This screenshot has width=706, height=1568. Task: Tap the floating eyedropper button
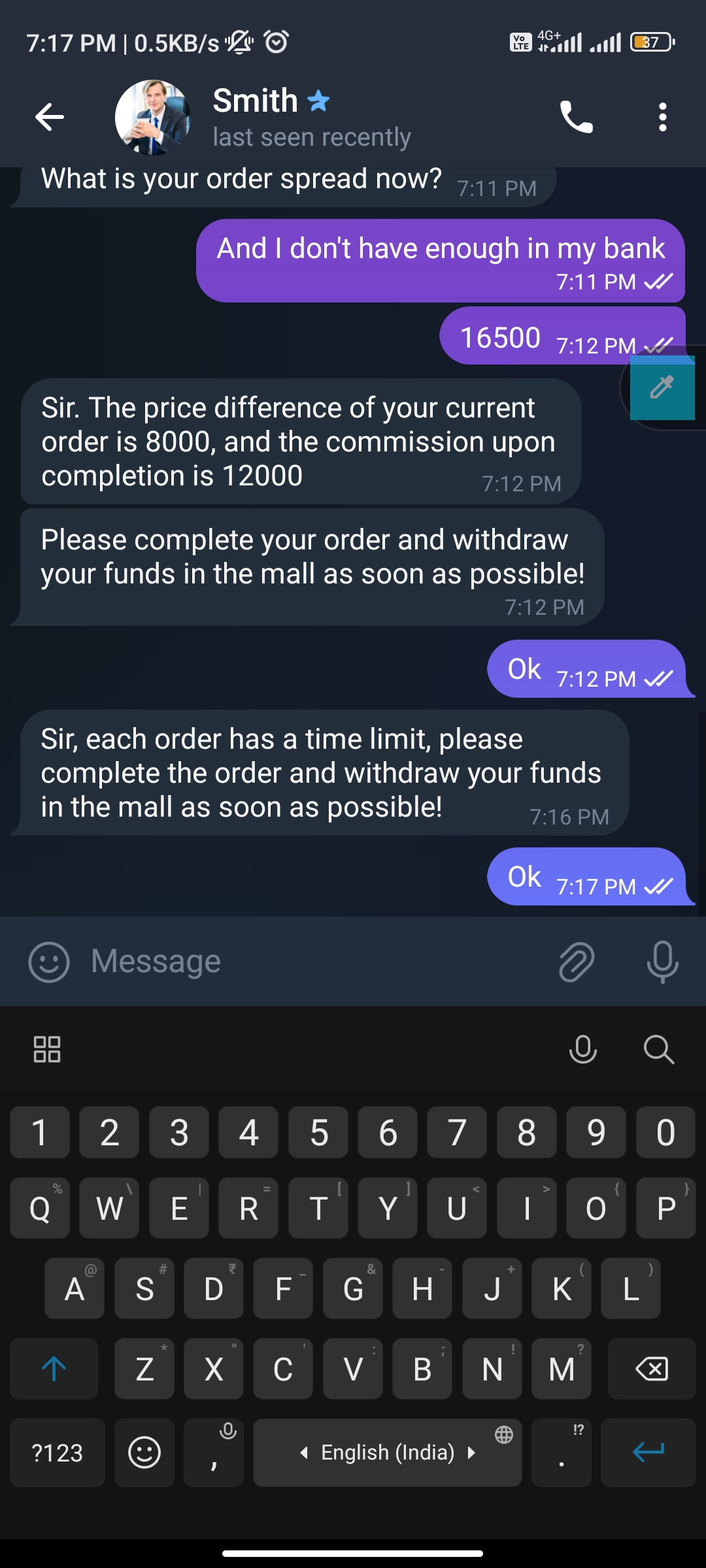coord(662,387)
